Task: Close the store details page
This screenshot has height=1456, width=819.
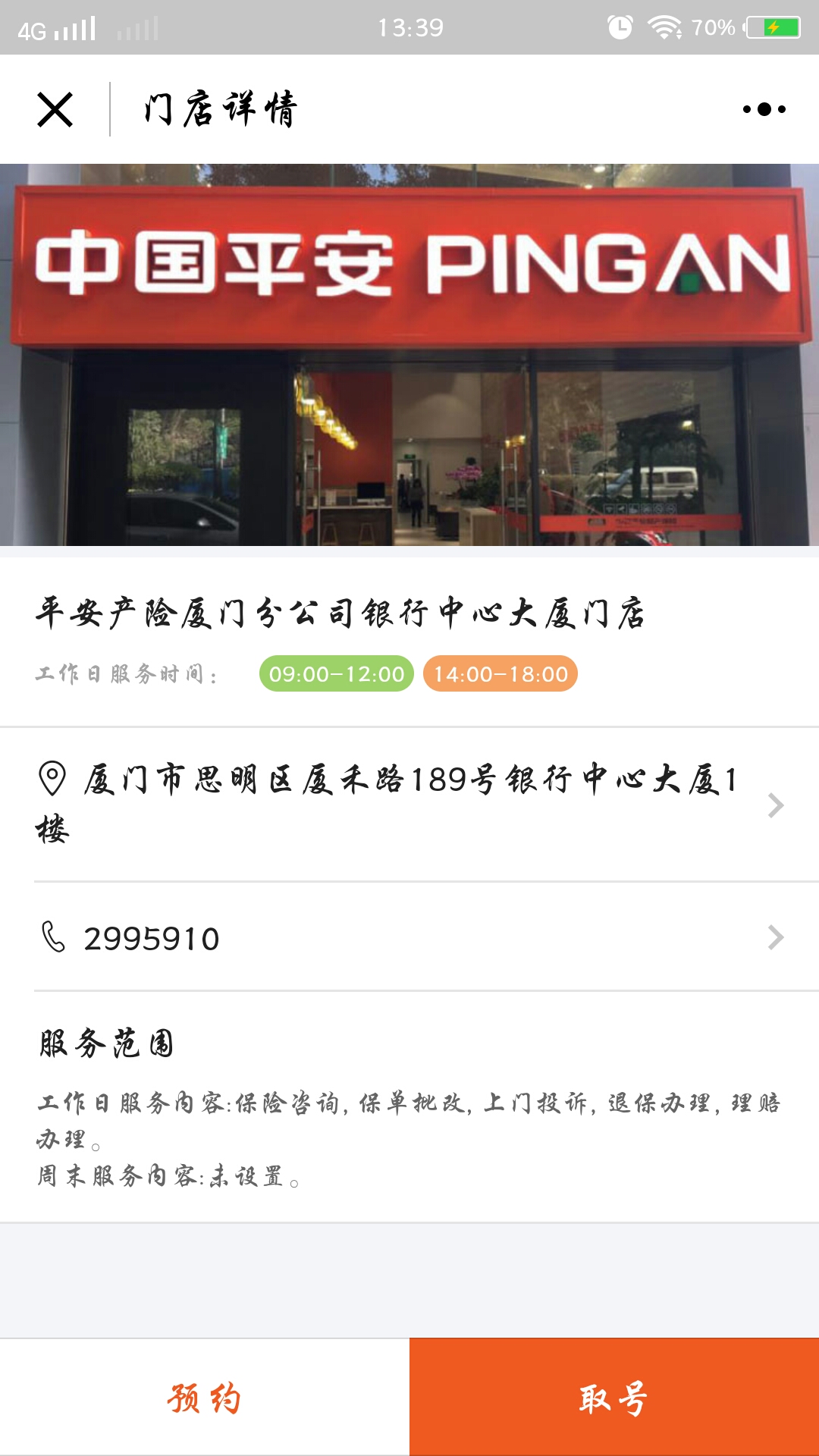Action: [55, 109]
